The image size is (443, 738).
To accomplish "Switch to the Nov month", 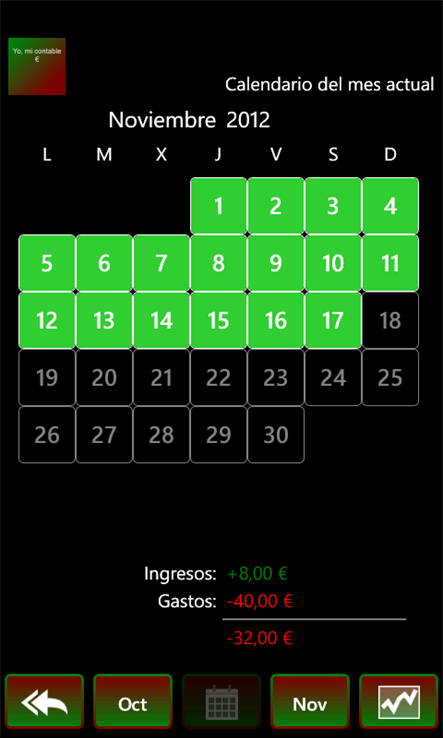I will pos(310,703).
